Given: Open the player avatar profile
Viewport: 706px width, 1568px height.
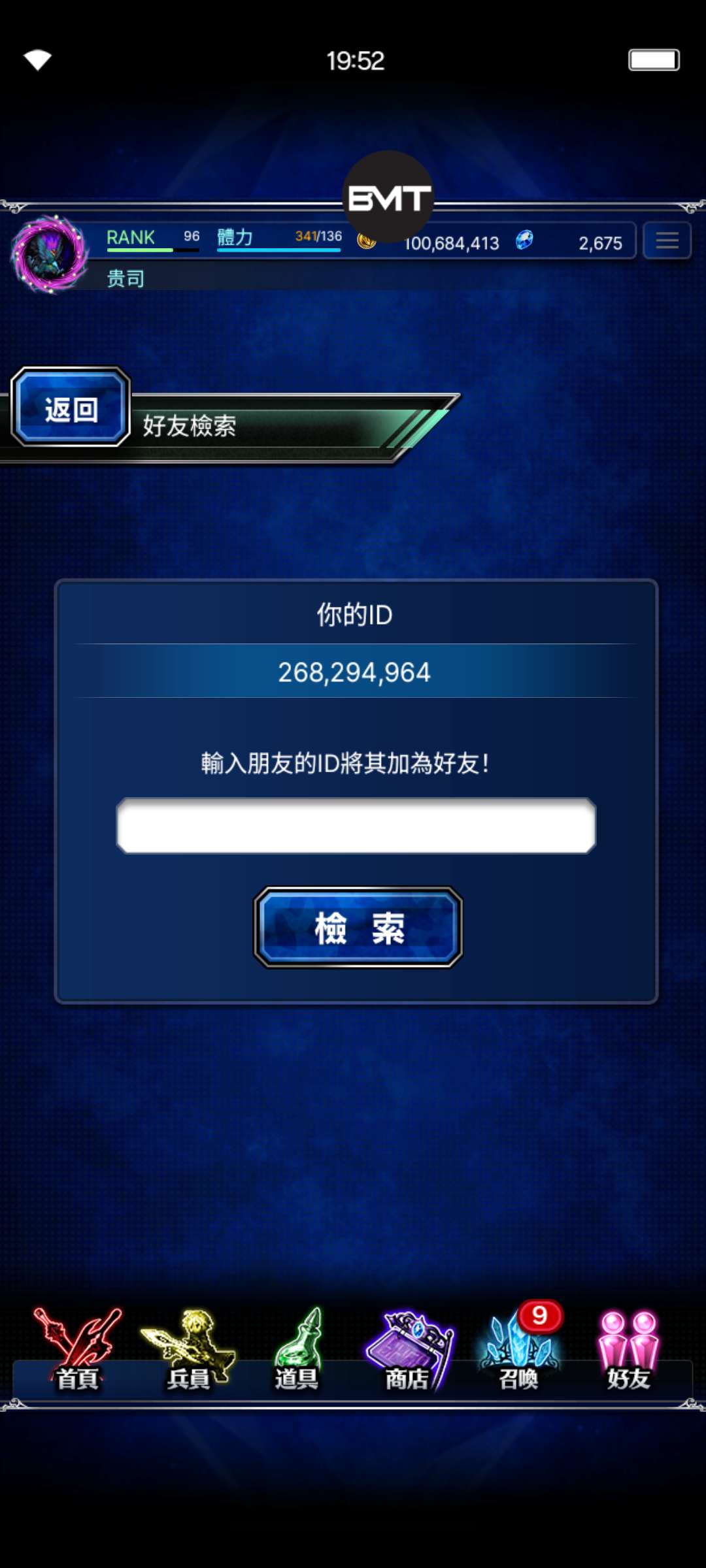Looking at the screenshot, I should [x=50, y=253].
